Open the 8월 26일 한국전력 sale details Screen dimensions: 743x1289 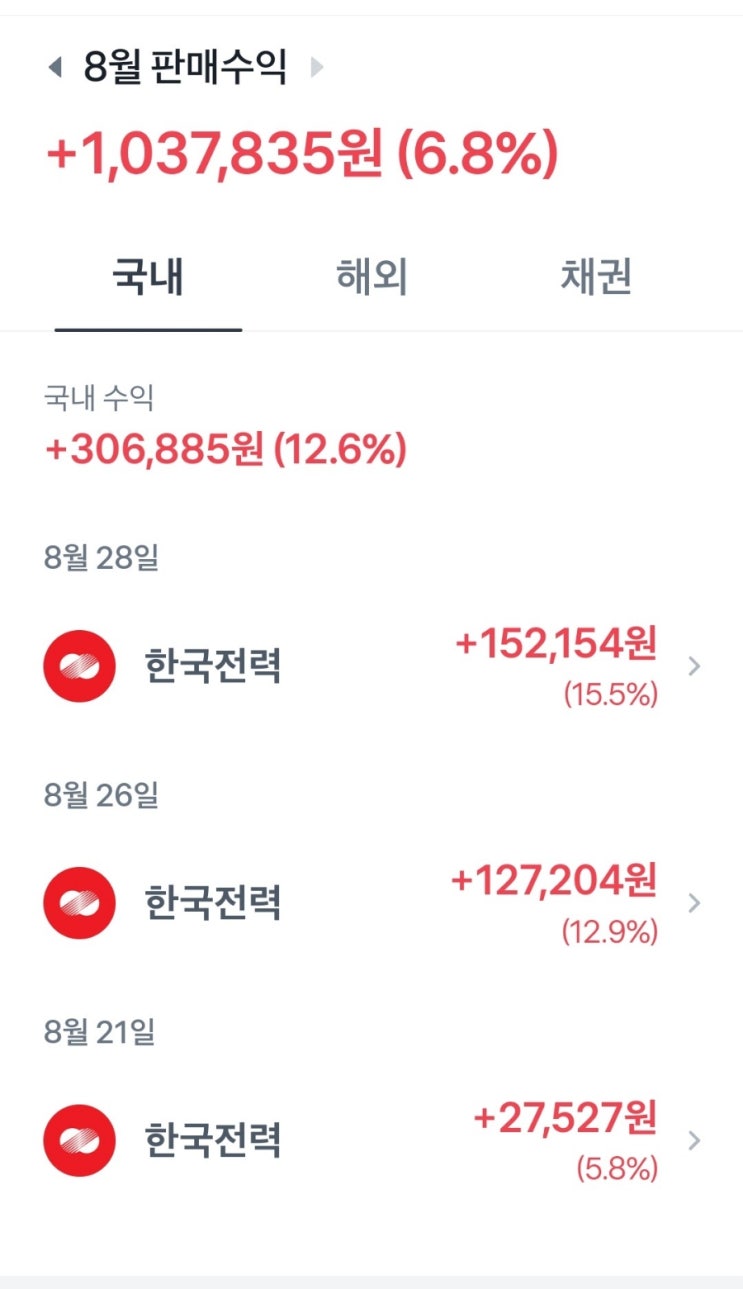(371, 903)
